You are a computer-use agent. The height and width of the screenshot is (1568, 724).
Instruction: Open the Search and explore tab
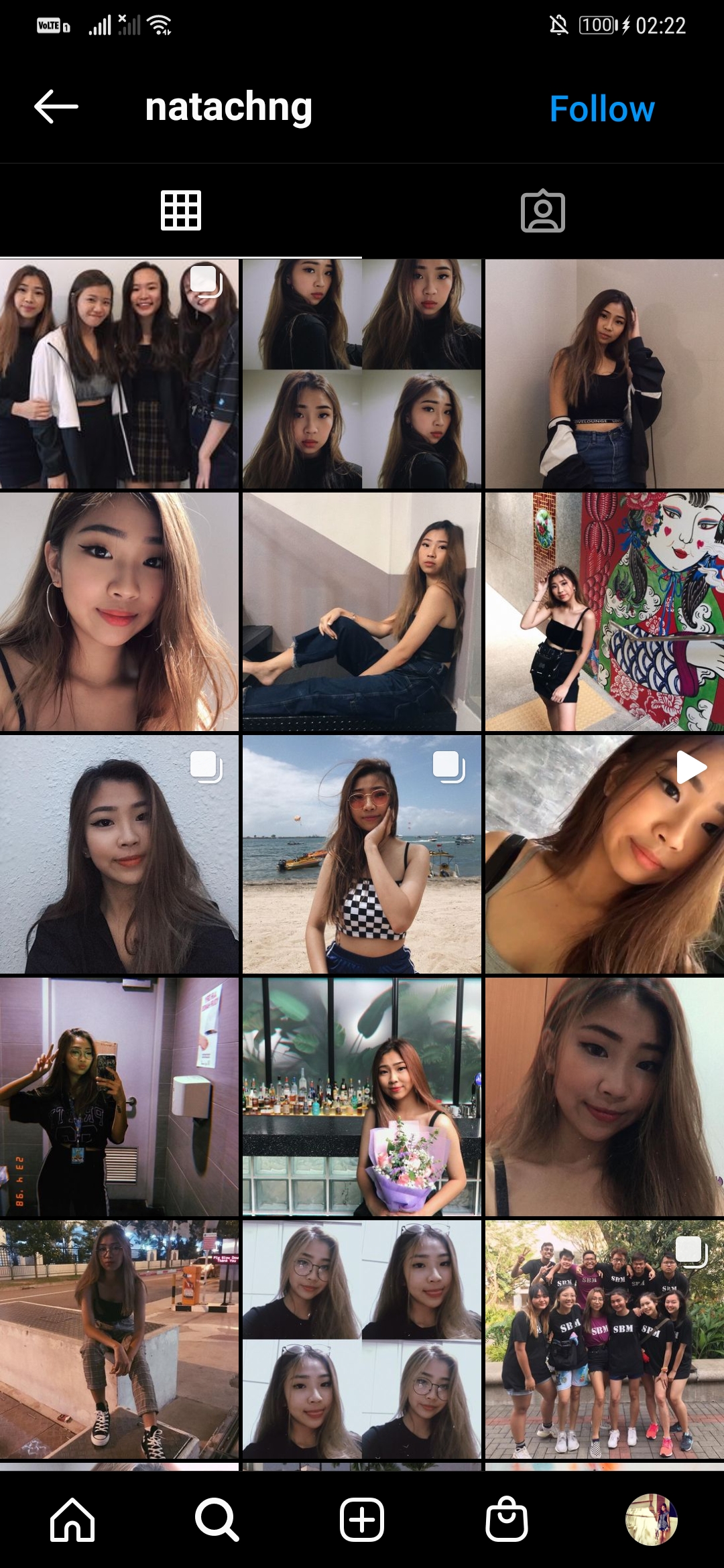(x=217, y=1520)
